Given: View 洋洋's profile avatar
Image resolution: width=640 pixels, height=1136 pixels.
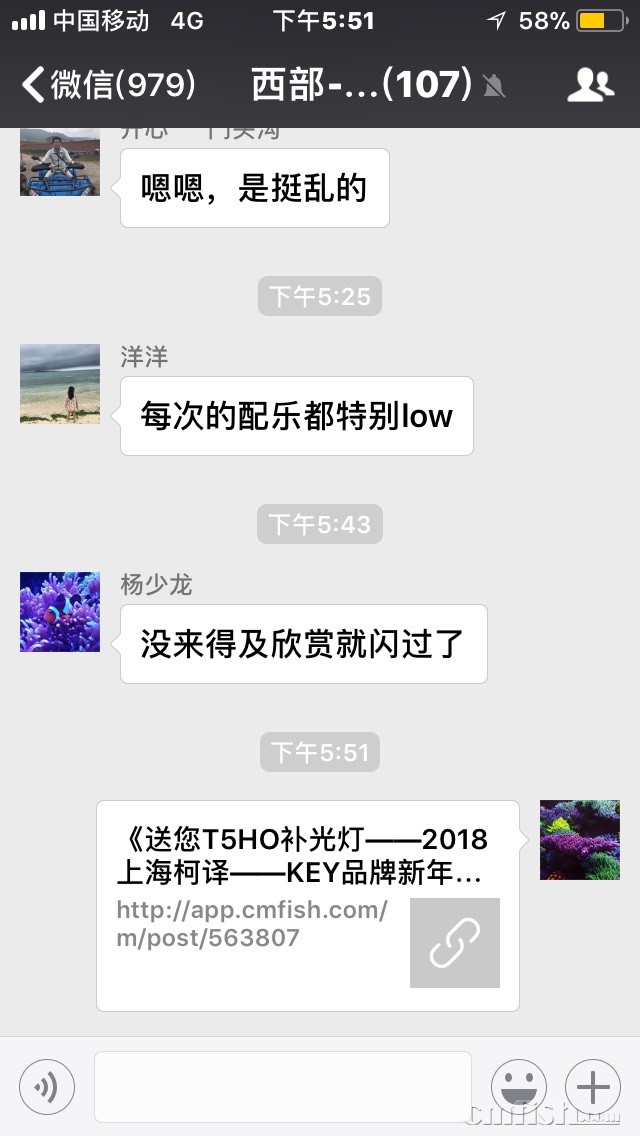Looking at the screenshot, I should click(60, 384).
